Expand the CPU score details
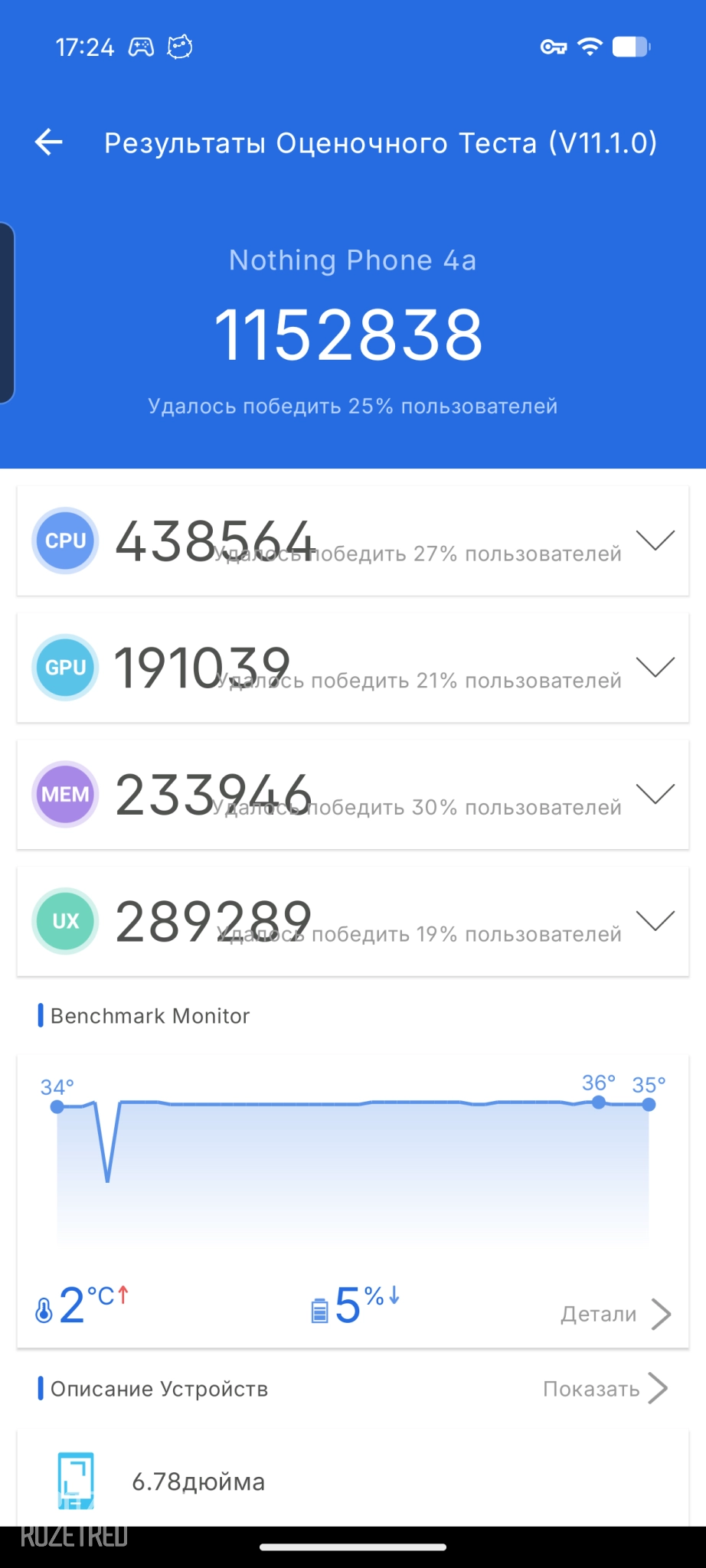706x1568 pixels. [x=655, y=541]
